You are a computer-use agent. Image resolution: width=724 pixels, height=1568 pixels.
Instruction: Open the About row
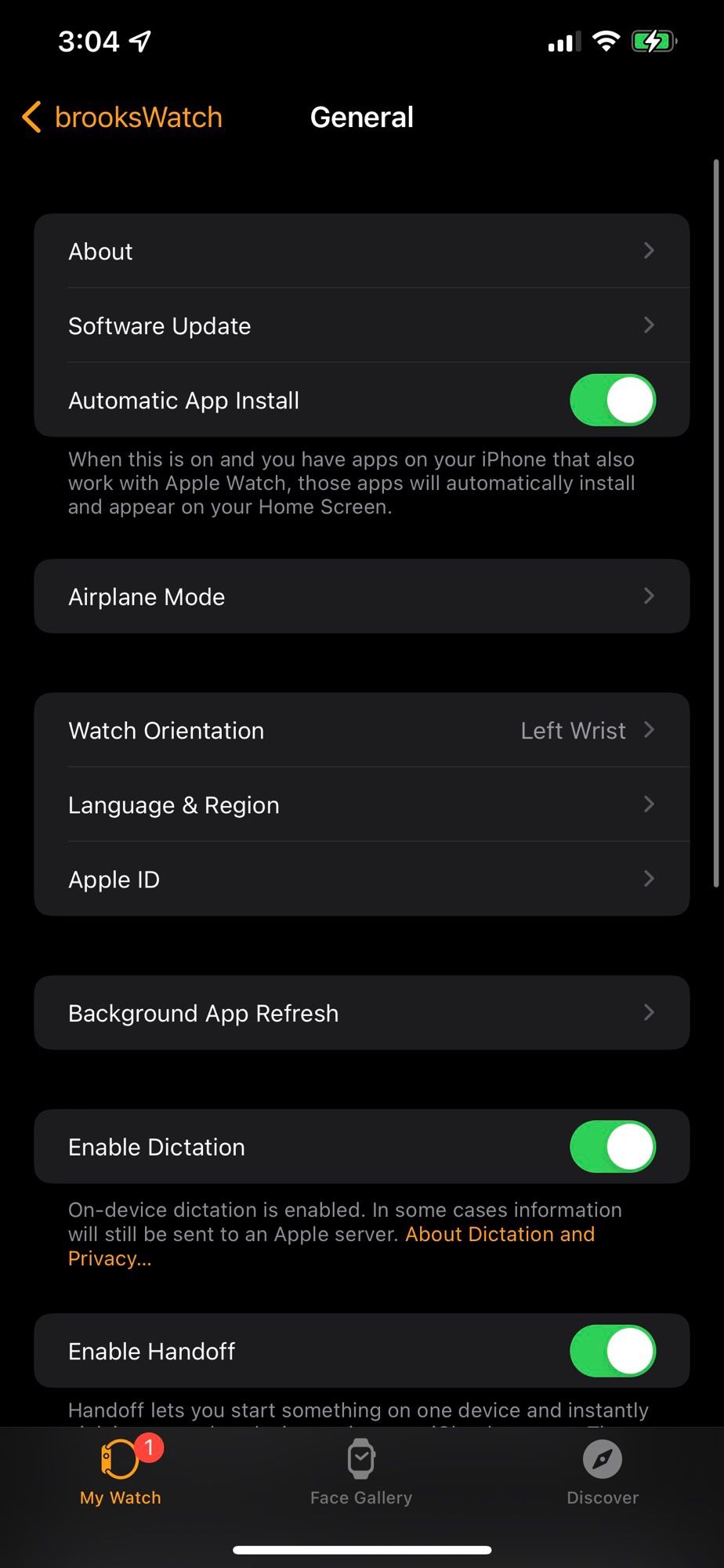[361, 251]
